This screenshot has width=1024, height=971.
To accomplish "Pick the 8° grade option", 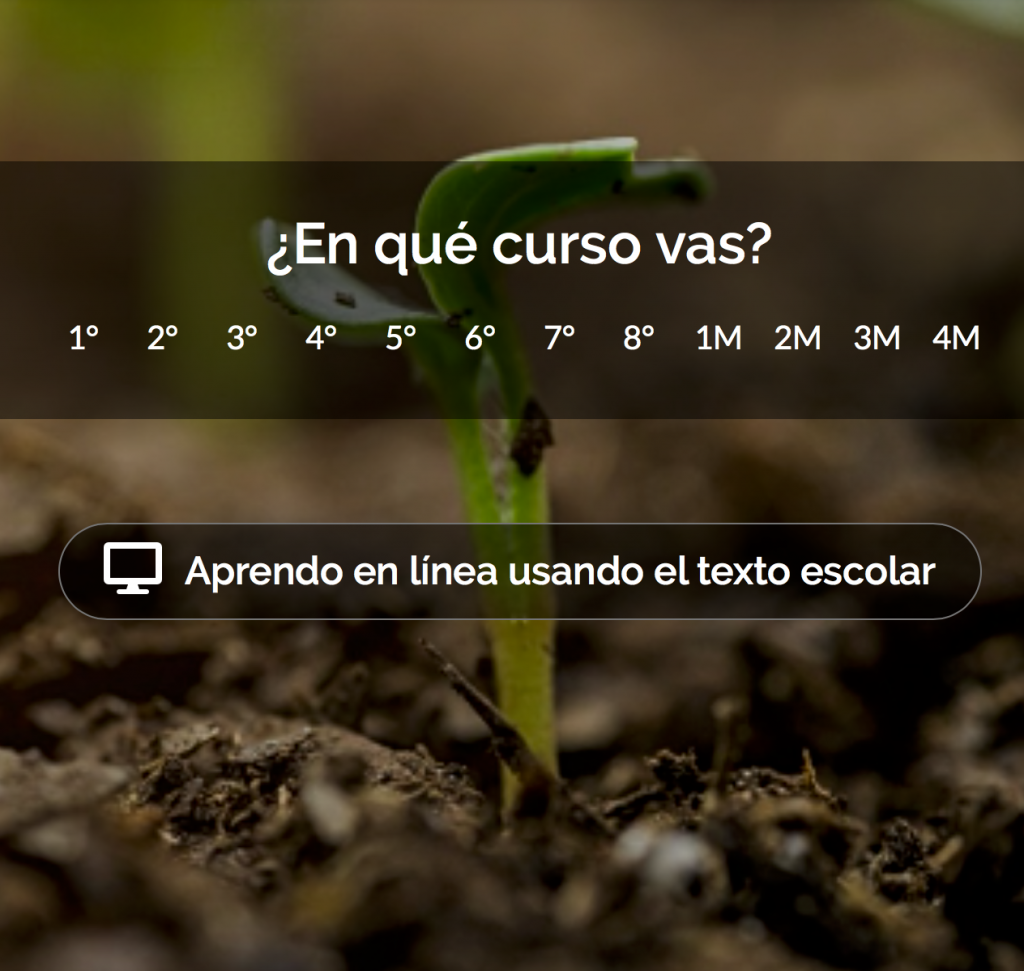I will pyautogui.click(x=639, y=338).
